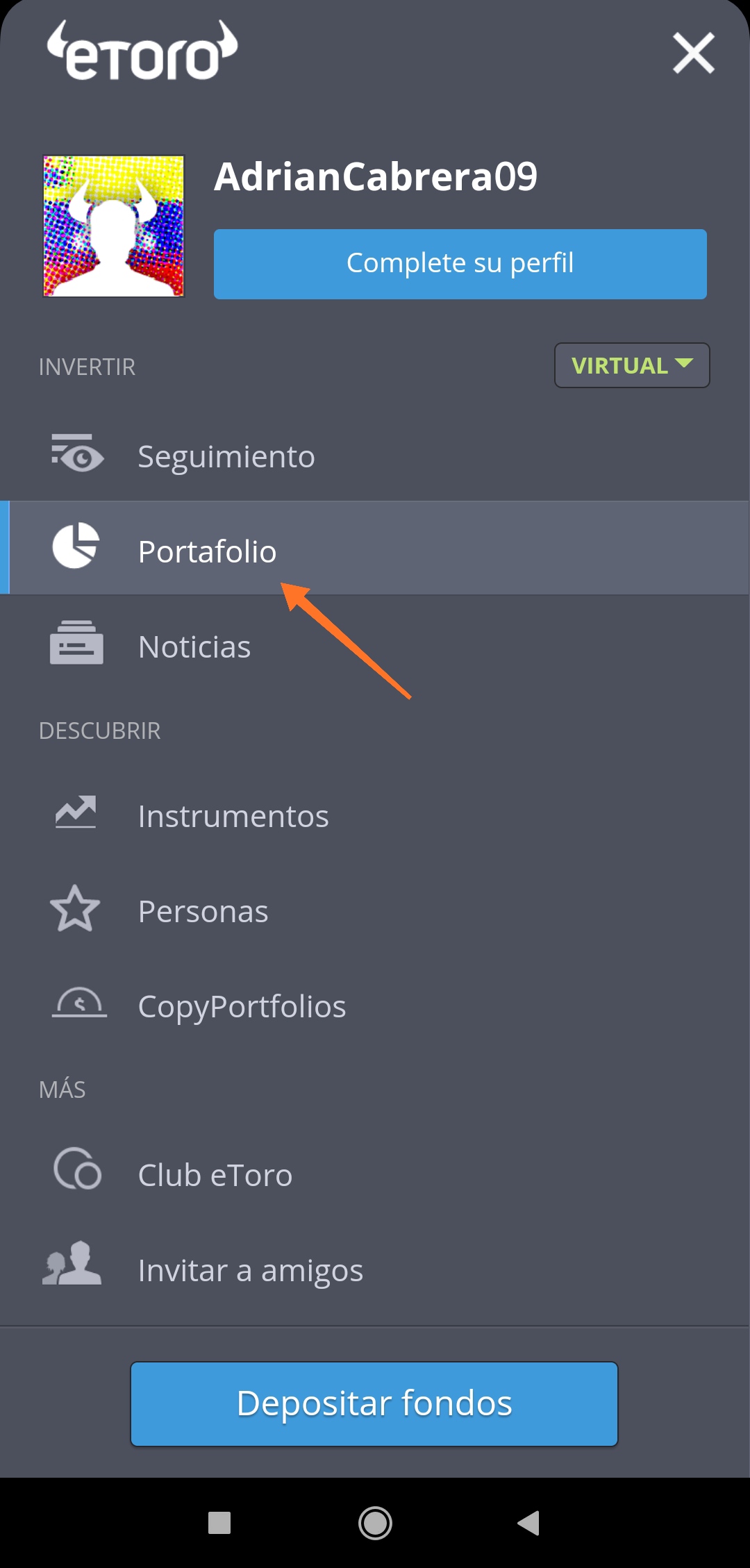The height and width of the screenshot is (1568, 750).
Task: Open CopyPortfolios
Action: (x=375, y=1006)
